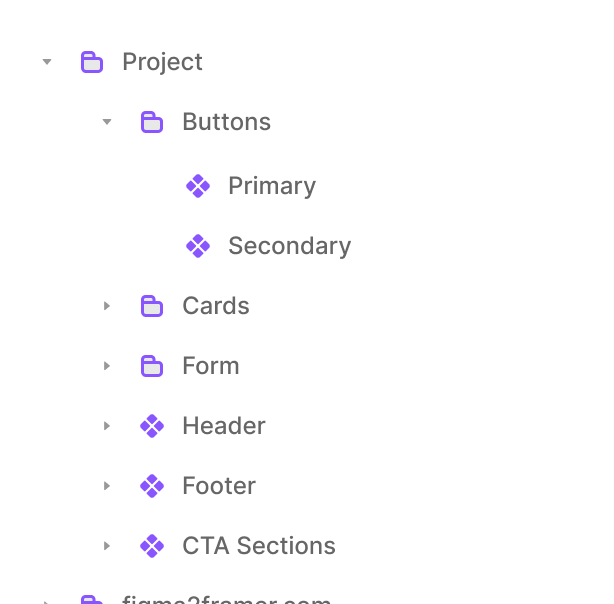The height and width of the screenshot is (604, 614).
Task: Expand the Cards folder arrow
Action: (106, 306)
